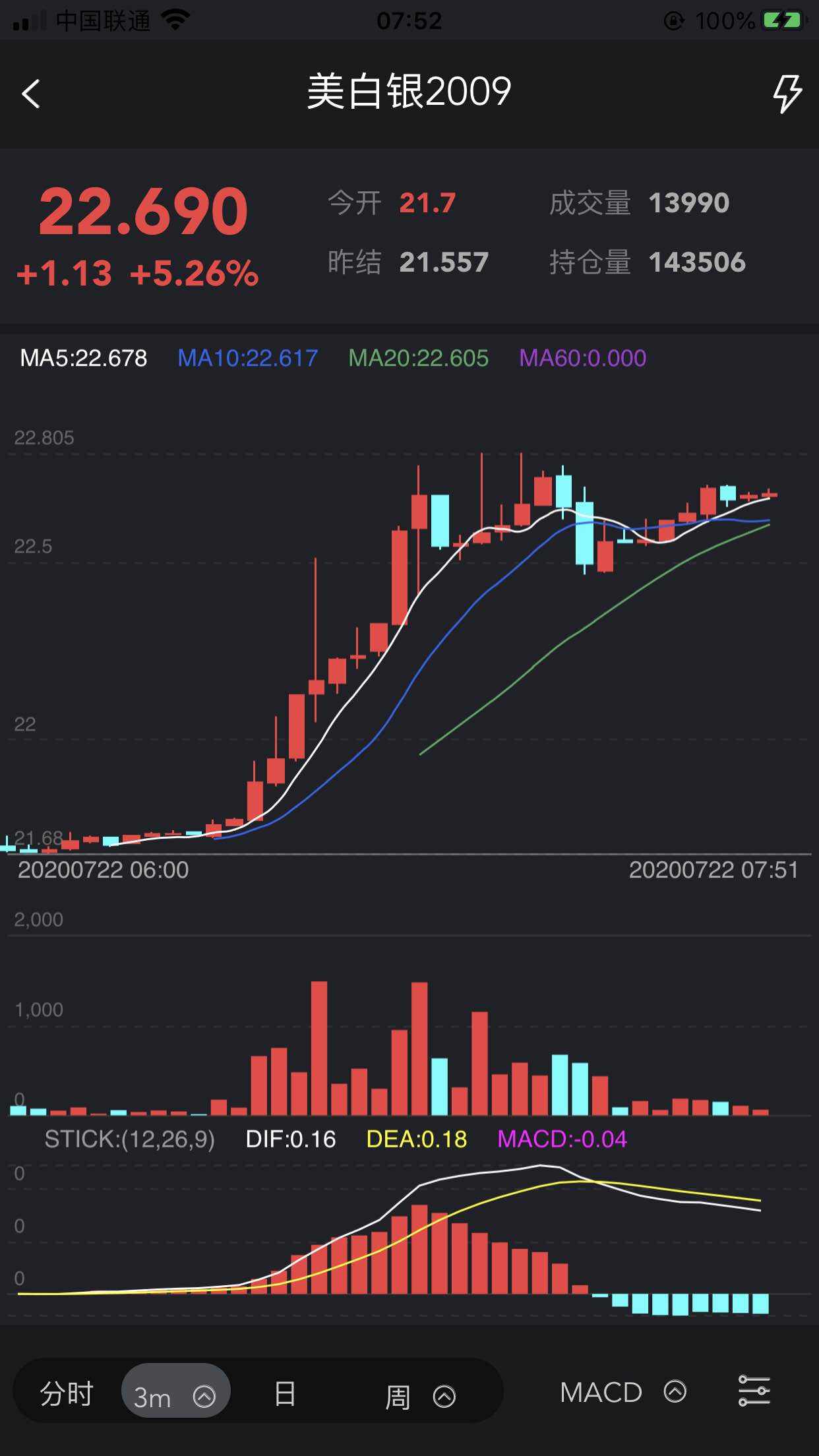Expand the 周 weekly period dropdown
Viewport: 819px width, 1456px height.
tap(419, 1395)
